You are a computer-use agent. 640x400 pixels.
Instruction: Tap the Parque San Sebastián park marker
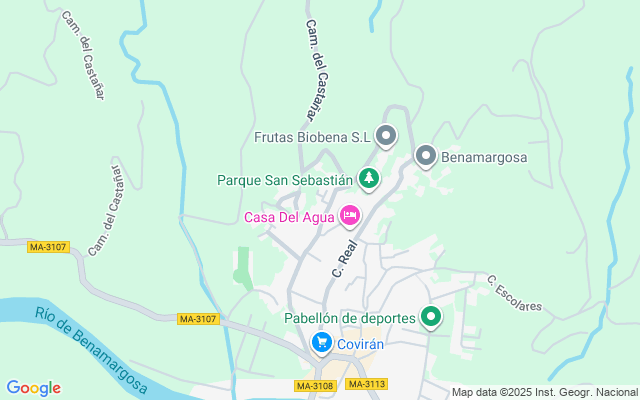pos(370,179)
